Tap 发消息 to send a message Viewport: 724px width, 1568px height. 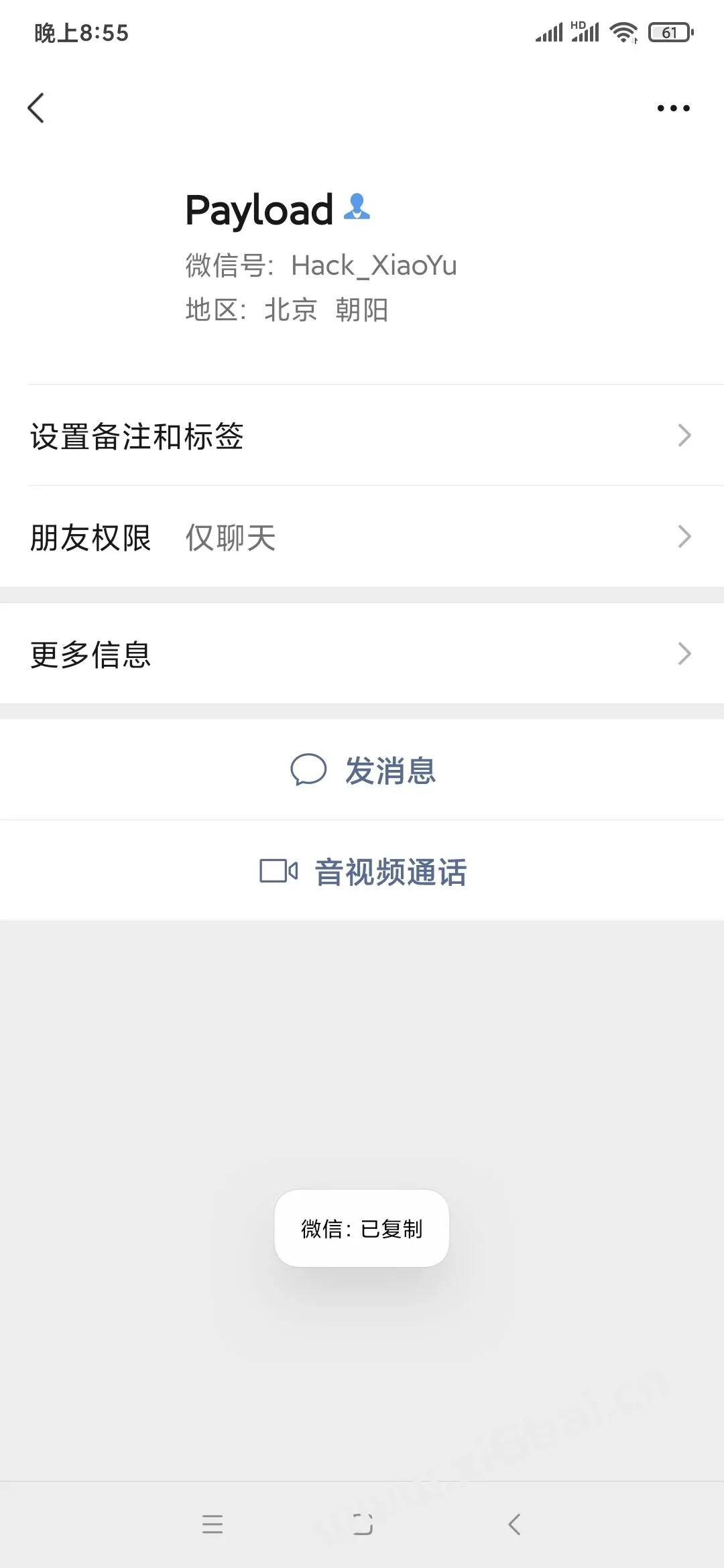(362, 770)
